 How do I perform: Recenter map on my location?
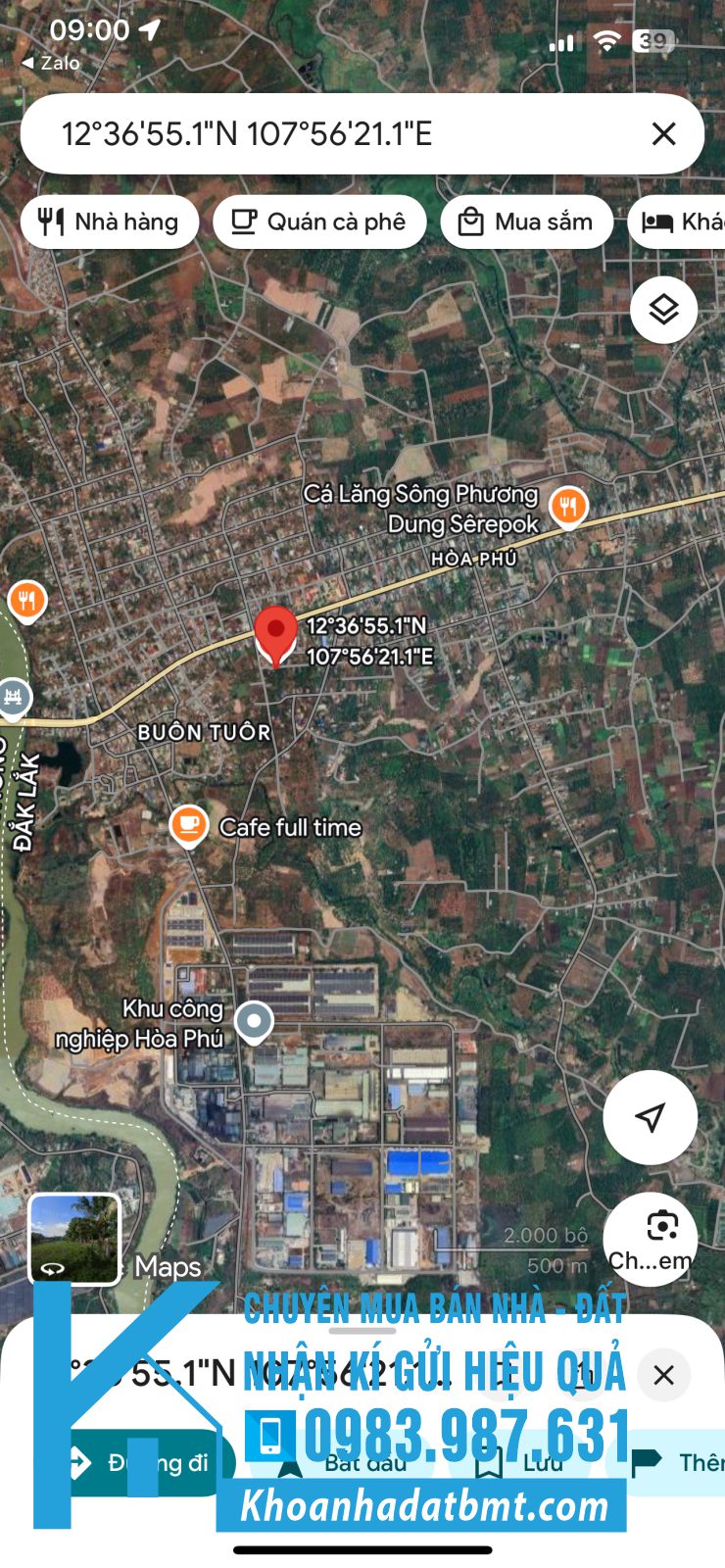click(x=650, y=1116)
